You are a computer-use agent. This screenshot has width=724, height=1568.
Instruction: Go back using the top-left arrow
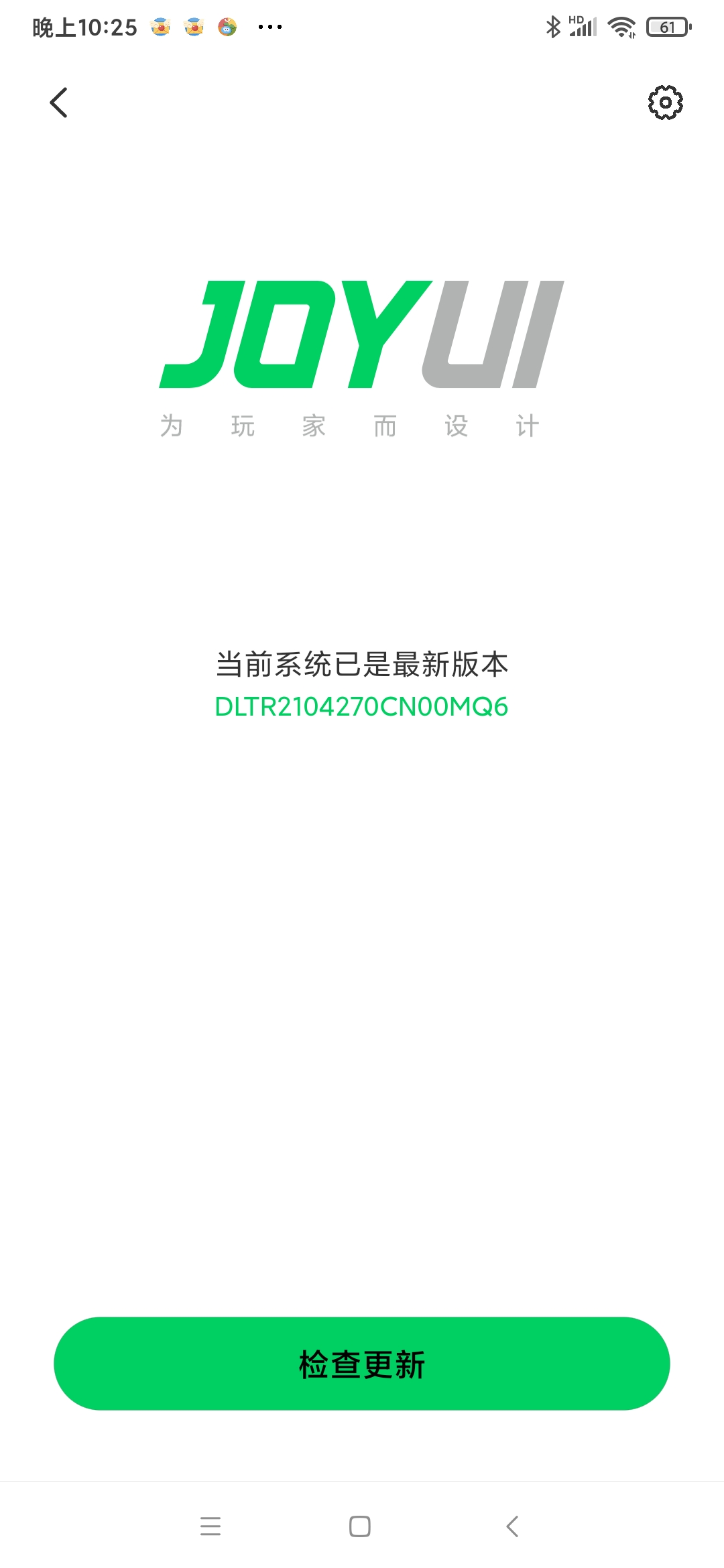pyautogui.click(x=59, y=103)
